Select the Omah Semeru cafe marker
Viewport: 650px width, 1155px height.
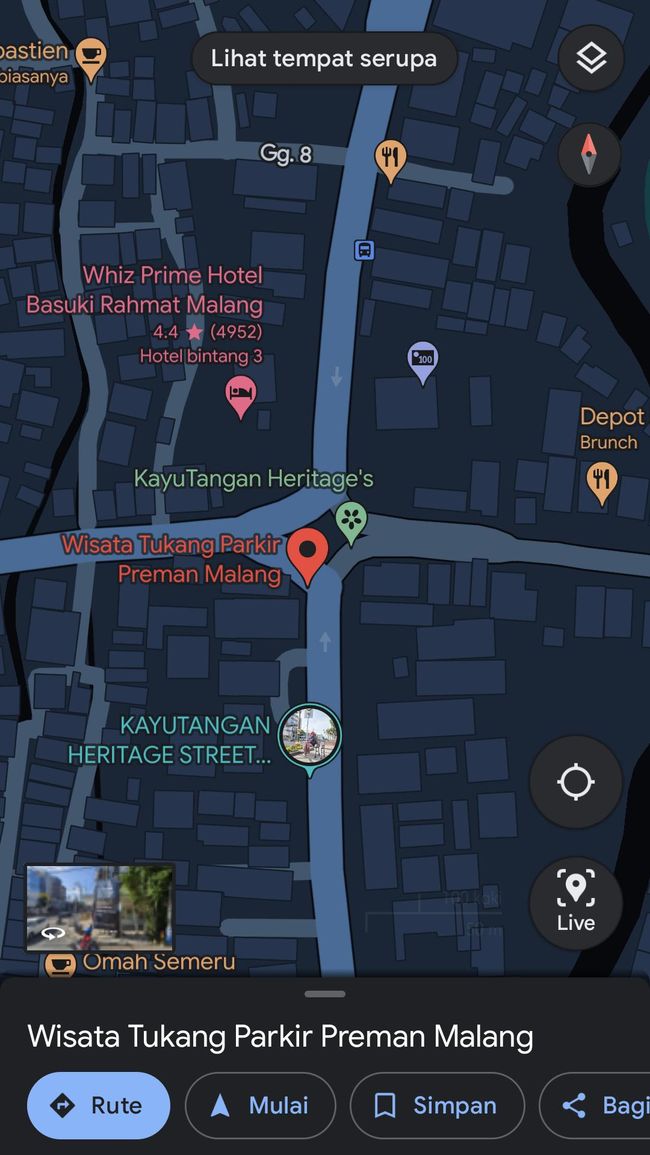click(x=60, y=963)
